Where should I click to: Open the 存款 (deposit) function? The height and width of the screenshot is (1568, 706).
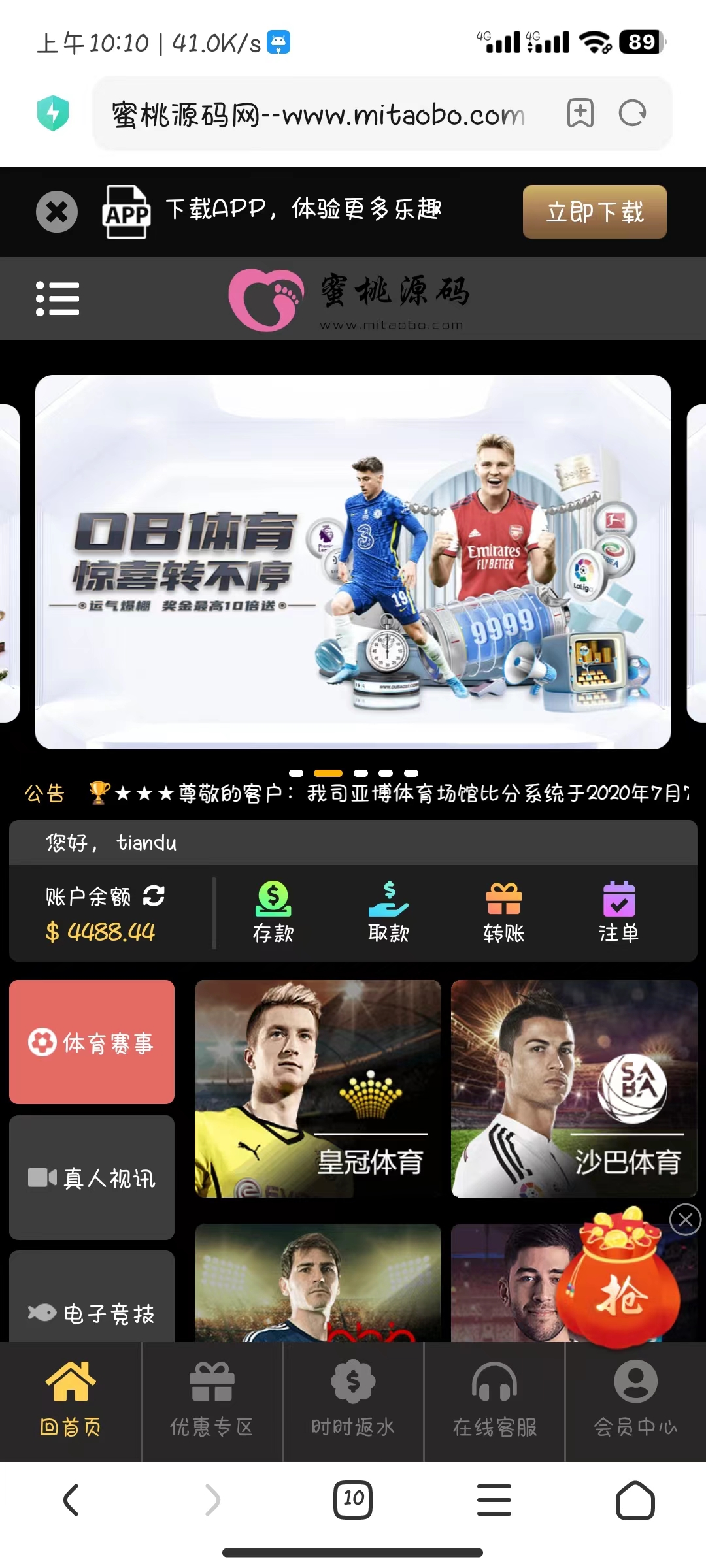click(x=274, y=915)
